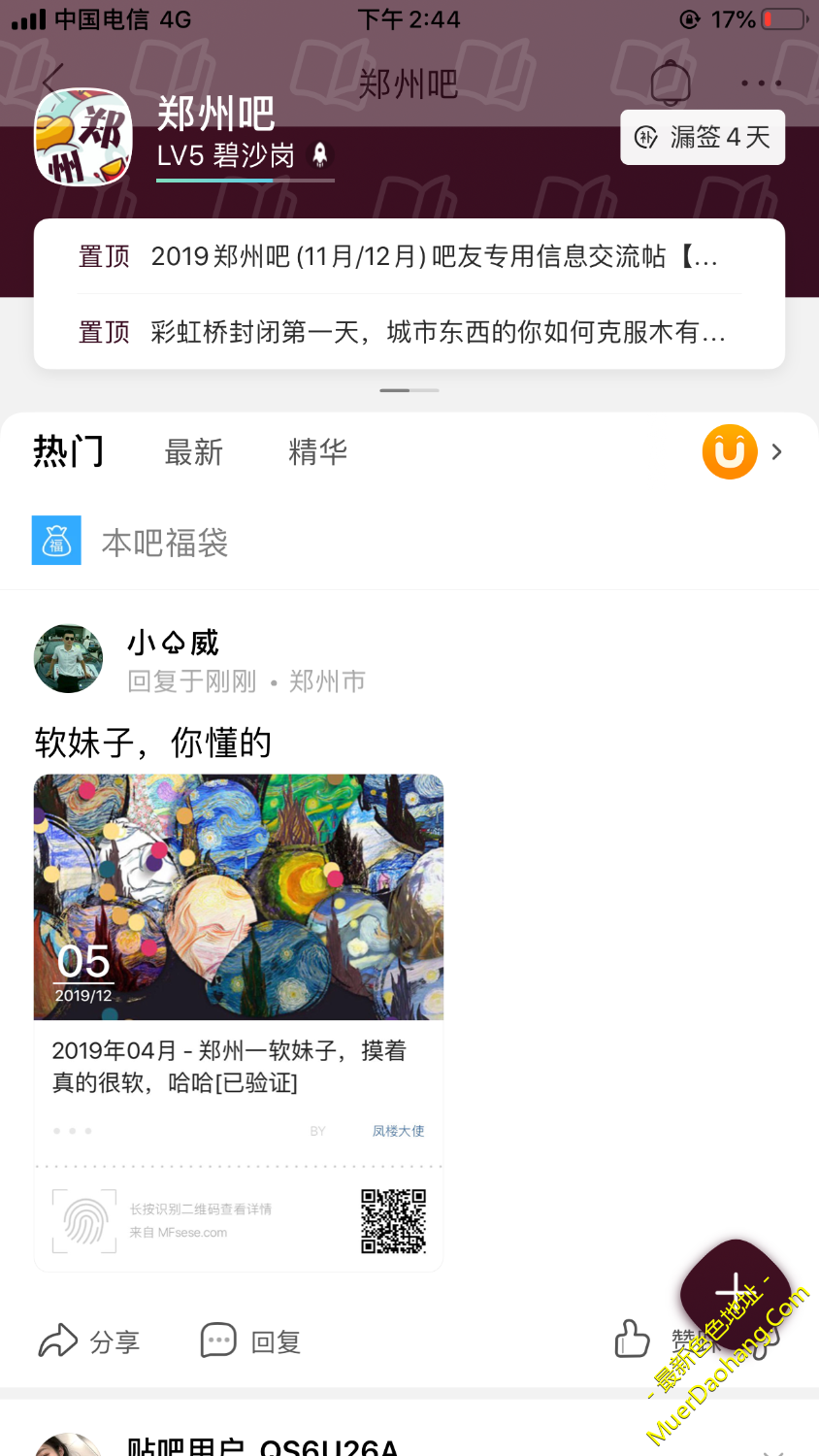Tap the LV5 level progress bar

246,180
